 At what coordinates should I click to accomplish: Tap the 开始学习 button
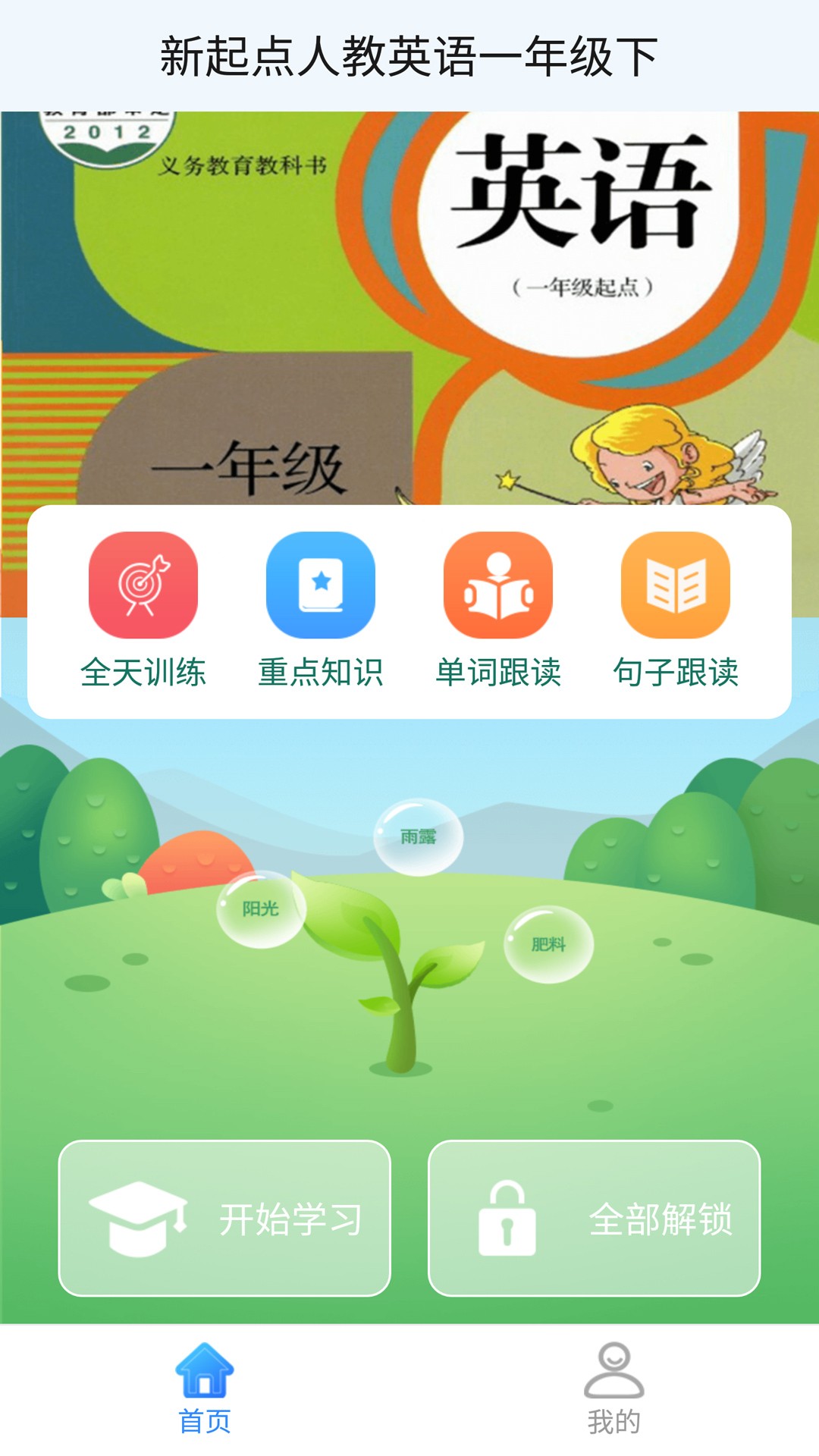click(224, 1219)
